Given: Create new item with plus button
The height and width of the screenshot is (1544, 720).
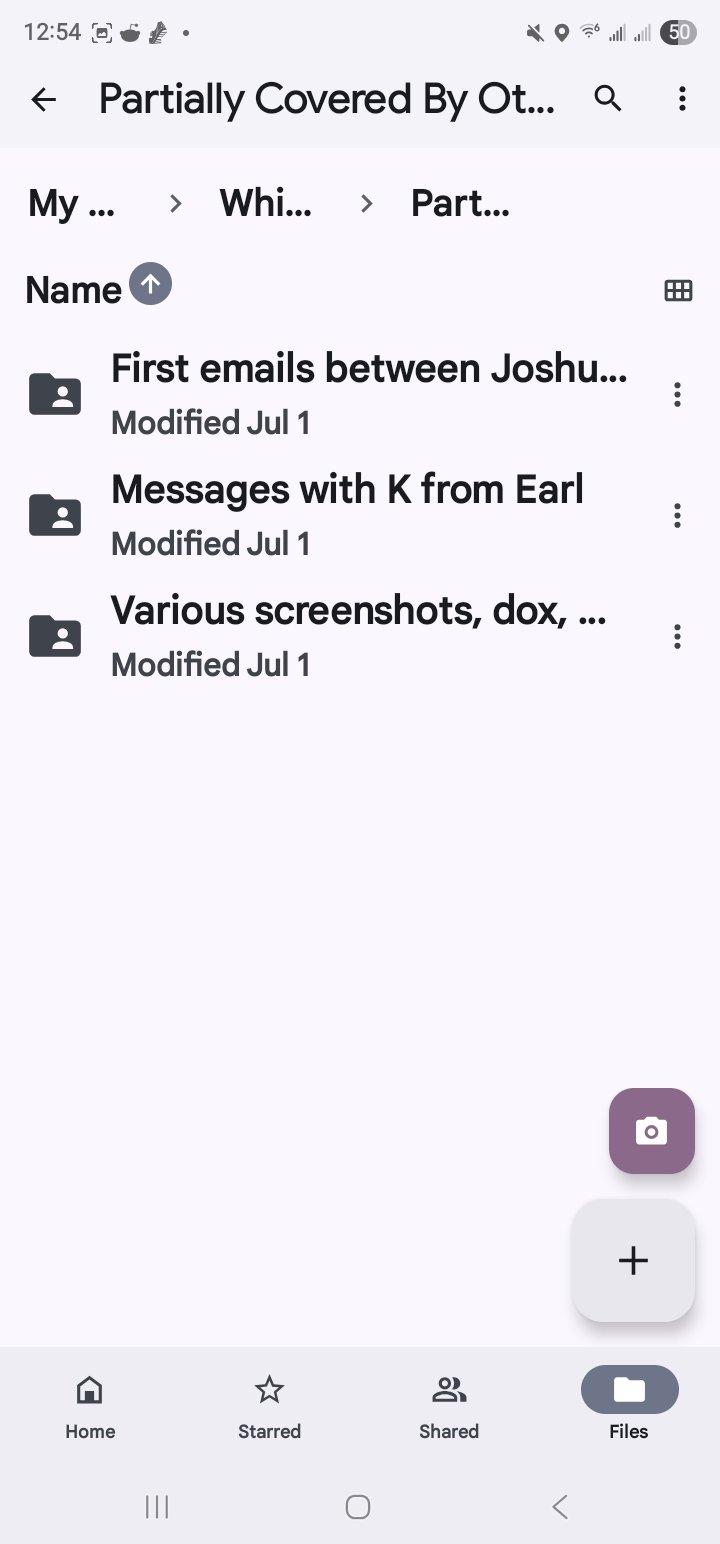Looking at the screenshot, I should (x=633, y=1260).
